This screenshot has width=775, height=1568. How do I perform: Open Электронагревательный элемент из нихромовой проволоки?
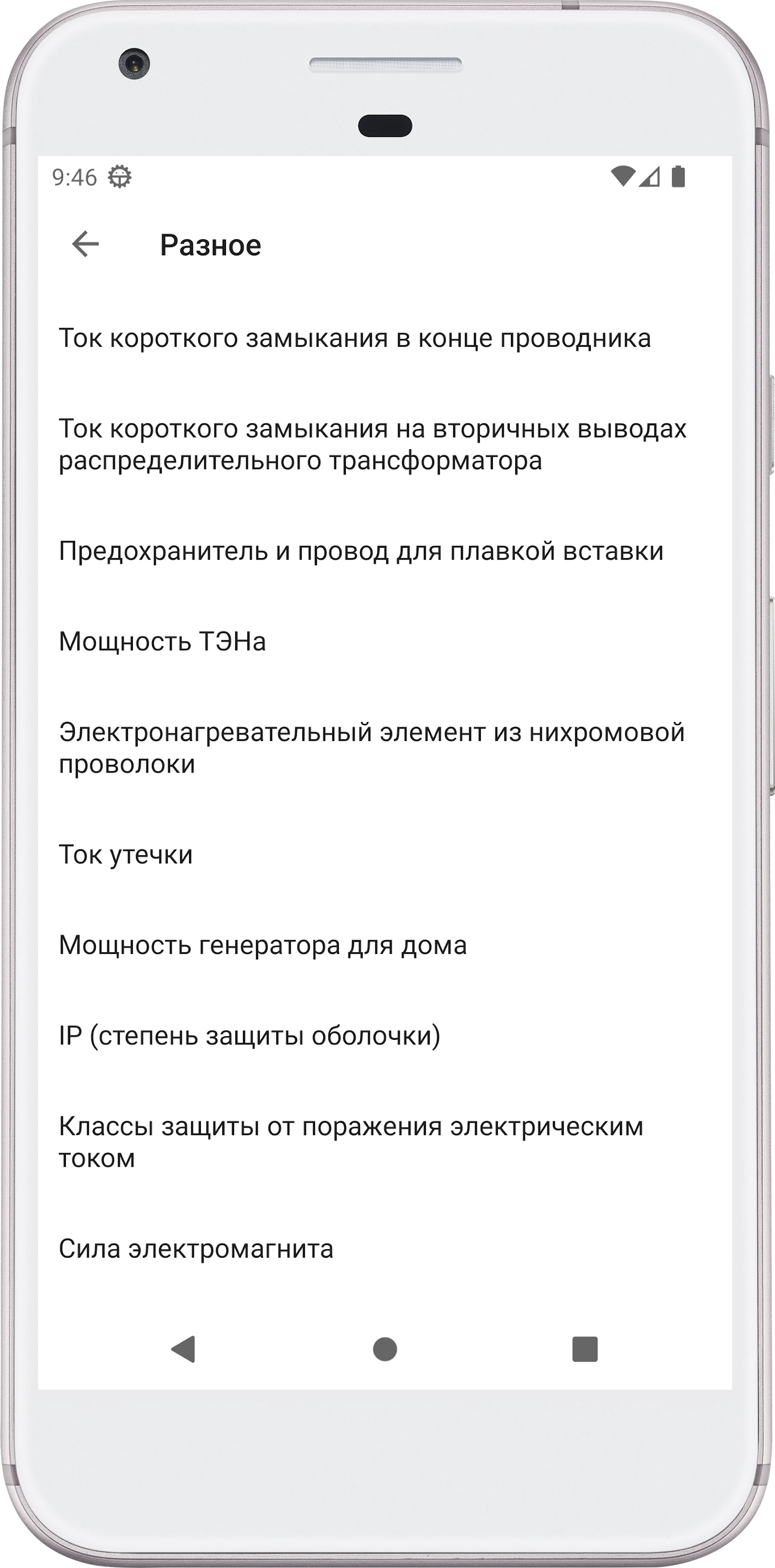tap(385, 748)
